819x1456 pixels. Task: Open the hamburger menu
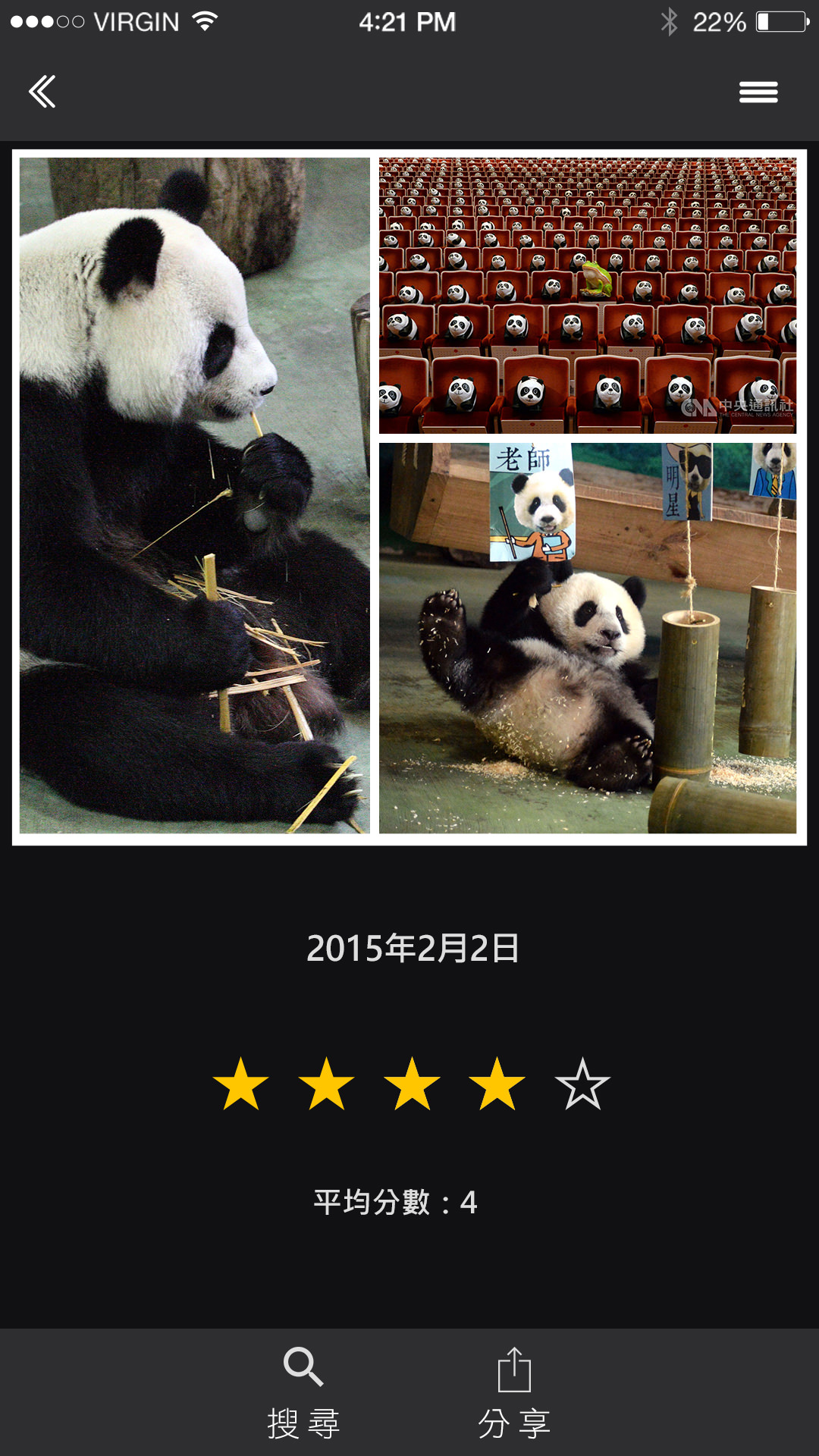pyautogui.click(x=758, y=92)
